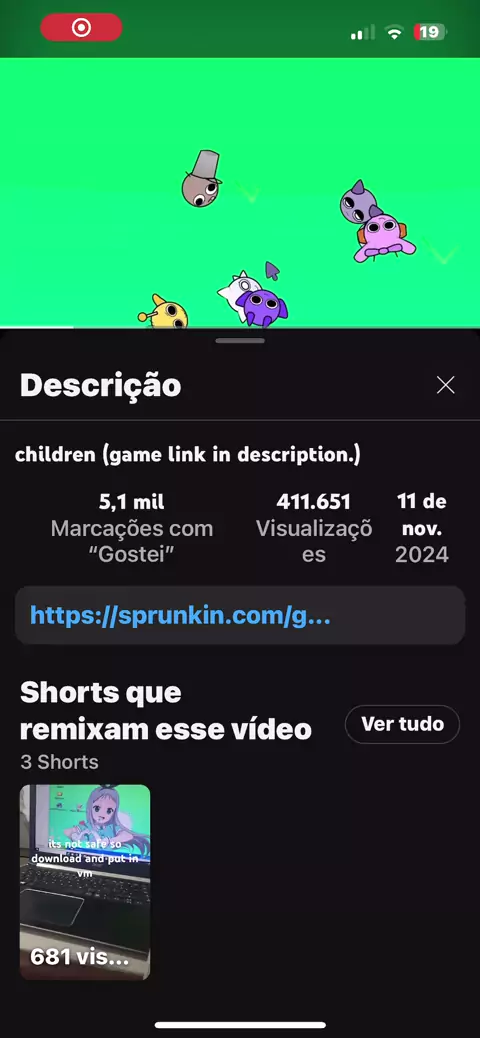
Task: Open the remix Short with 681 views
Action: point(85,882)
